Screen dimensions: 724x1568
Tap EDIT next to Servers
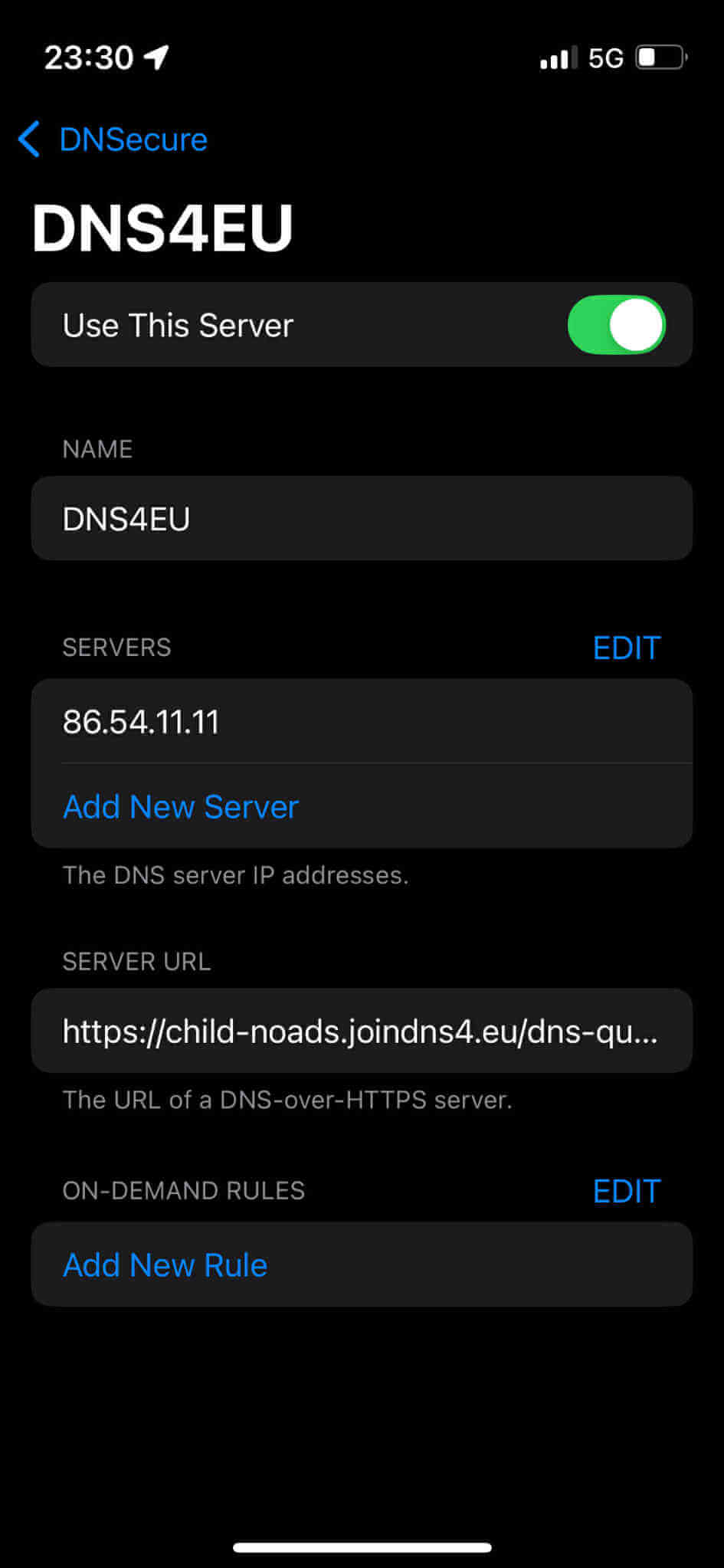pos(626,648)
